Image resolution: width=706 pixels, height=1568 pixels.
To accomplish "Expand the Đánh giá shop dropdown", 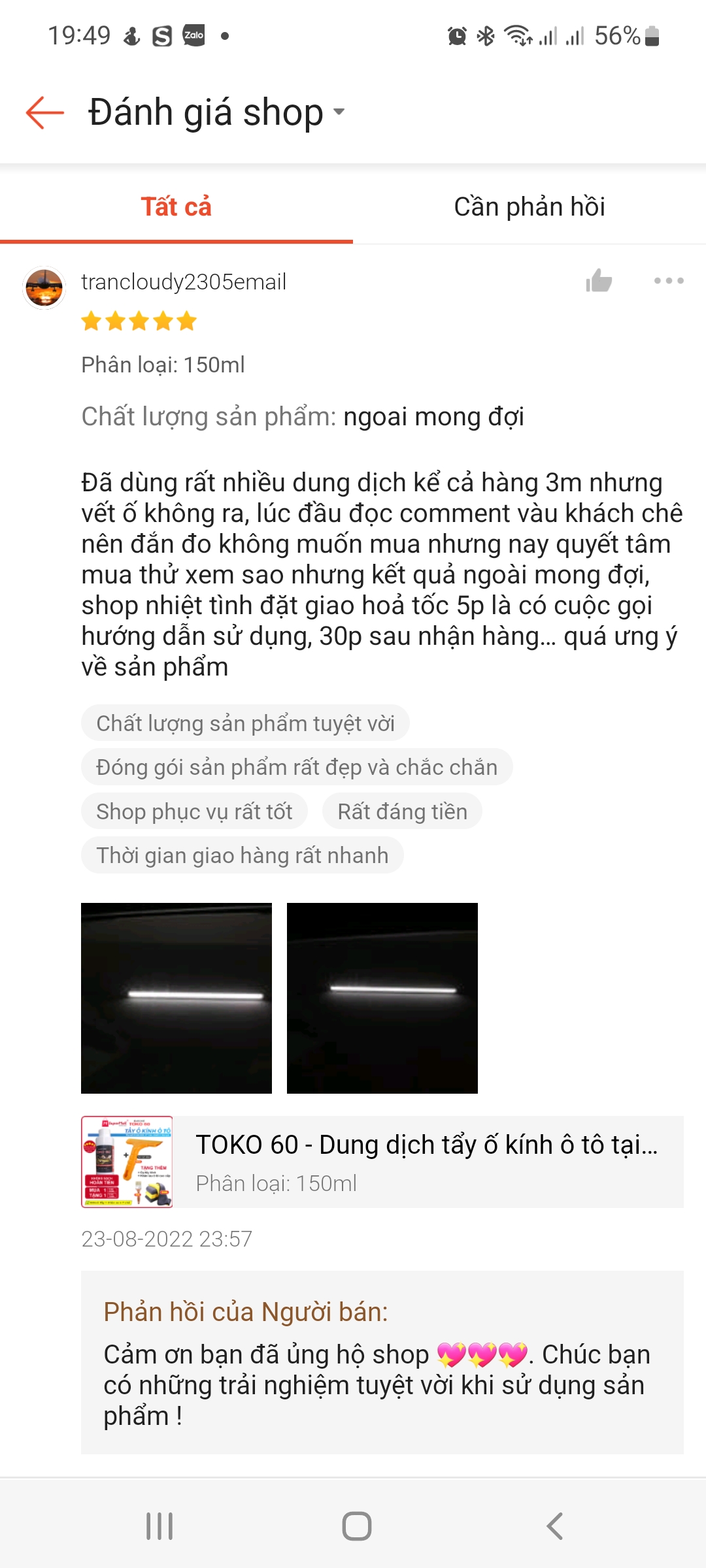I will pyautogui.click(x=216, y=112).
